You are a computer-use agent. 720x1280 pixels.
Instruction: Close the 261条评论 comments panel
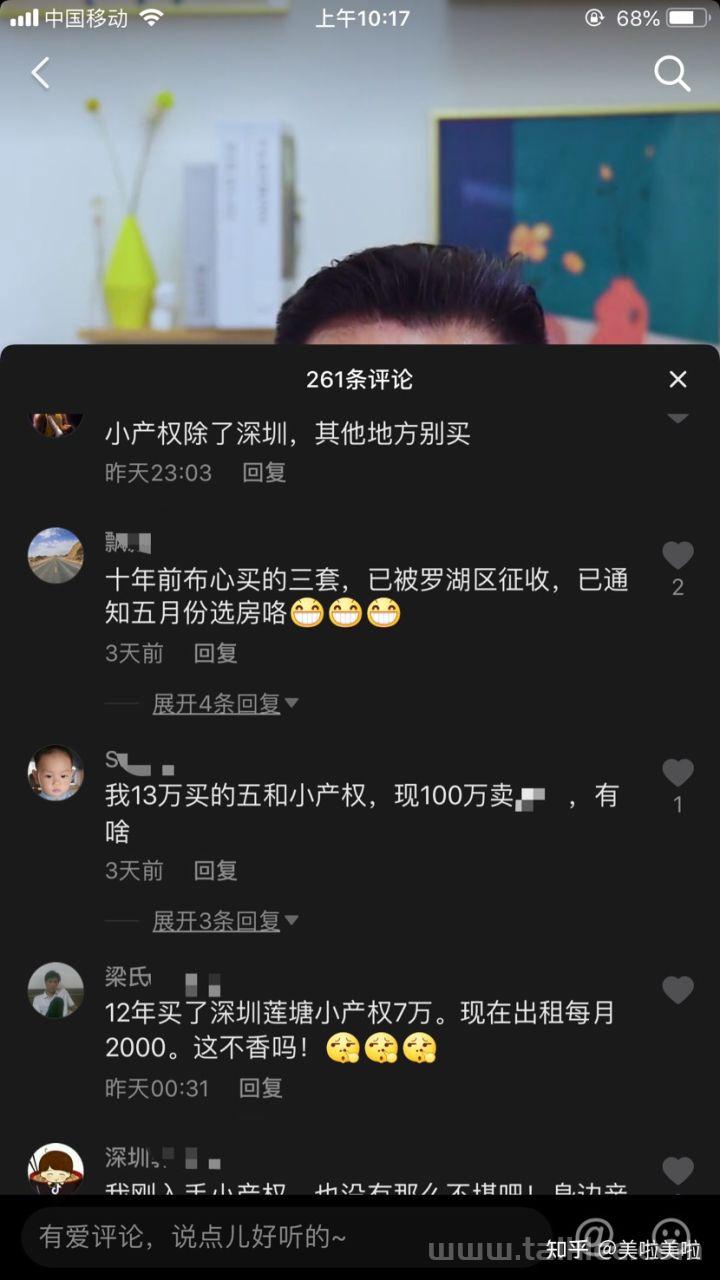coord(677,380)
